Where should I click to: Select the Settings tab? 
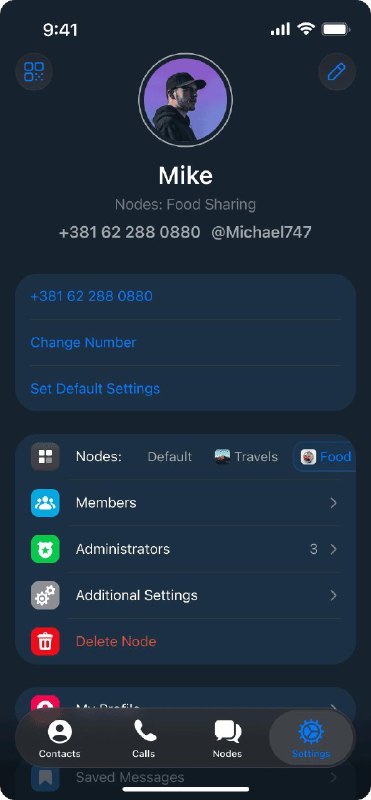click(311, 738)
